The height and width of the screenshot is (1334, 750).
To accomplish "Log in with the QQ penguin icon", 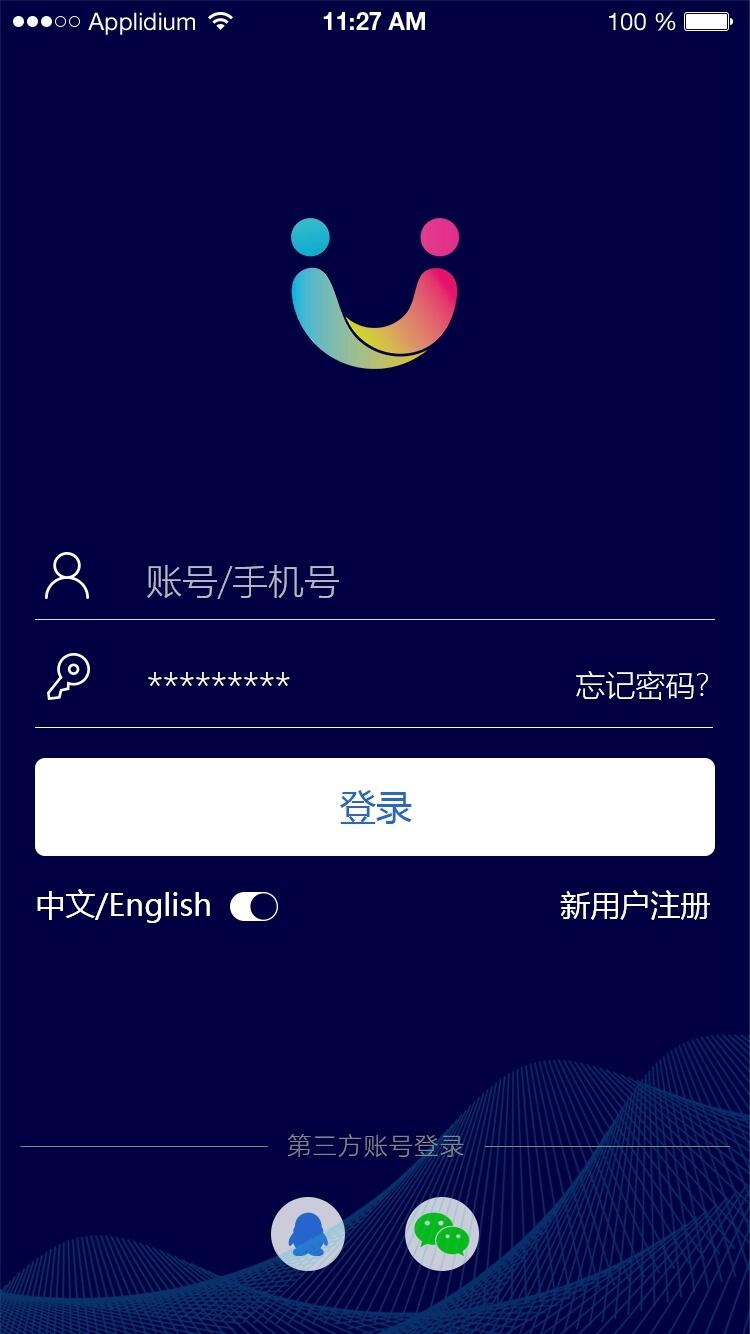I will 308,1234.
